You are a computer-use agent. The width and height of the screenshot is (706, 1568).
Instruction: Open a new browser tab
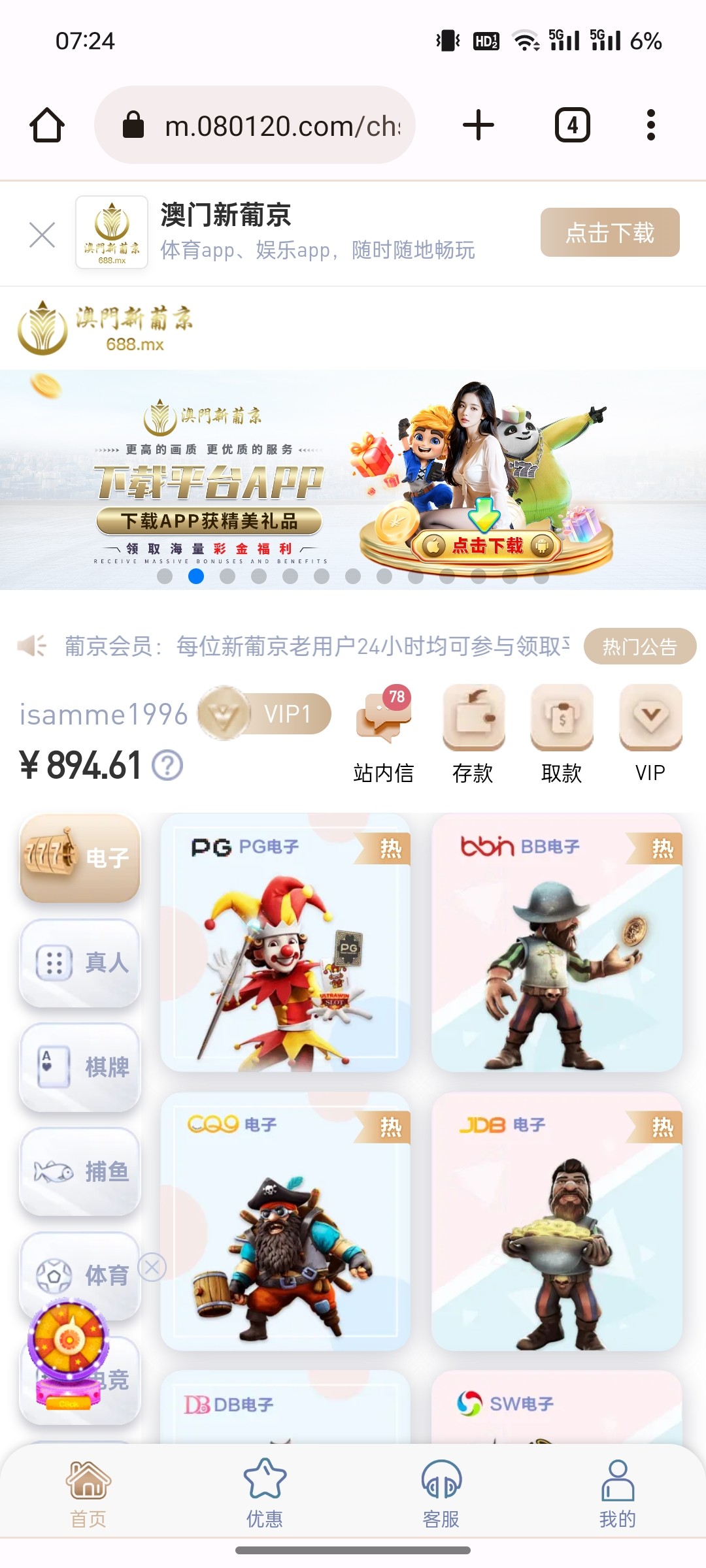479,125
